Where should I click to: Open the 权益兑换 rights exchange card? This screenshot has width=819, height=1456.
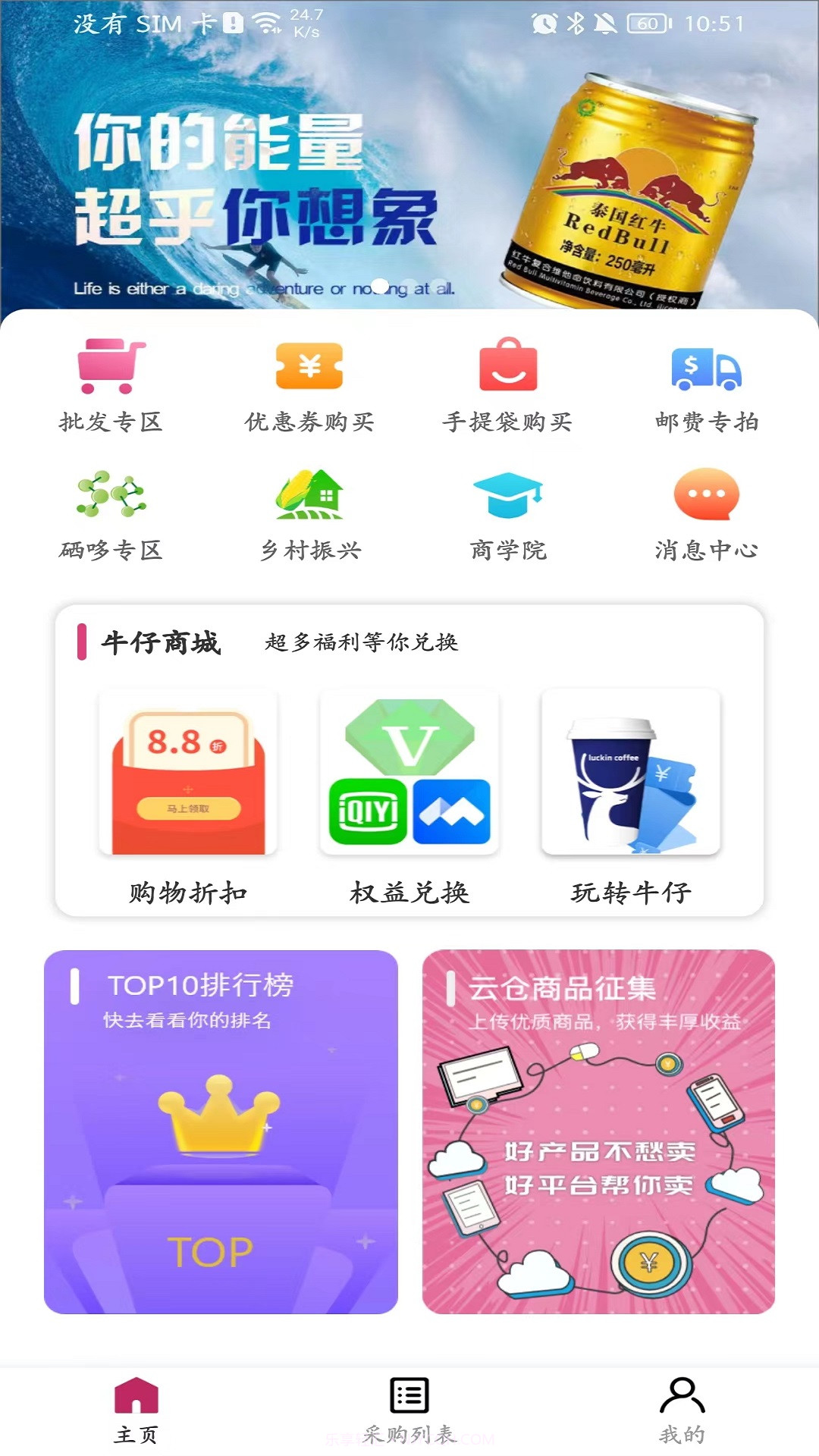(407, 773)
